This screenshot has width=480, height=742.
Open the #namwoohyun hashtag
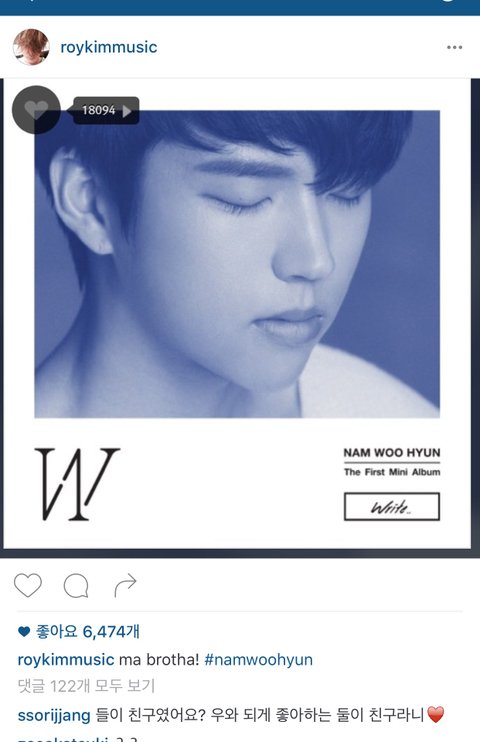258,659
